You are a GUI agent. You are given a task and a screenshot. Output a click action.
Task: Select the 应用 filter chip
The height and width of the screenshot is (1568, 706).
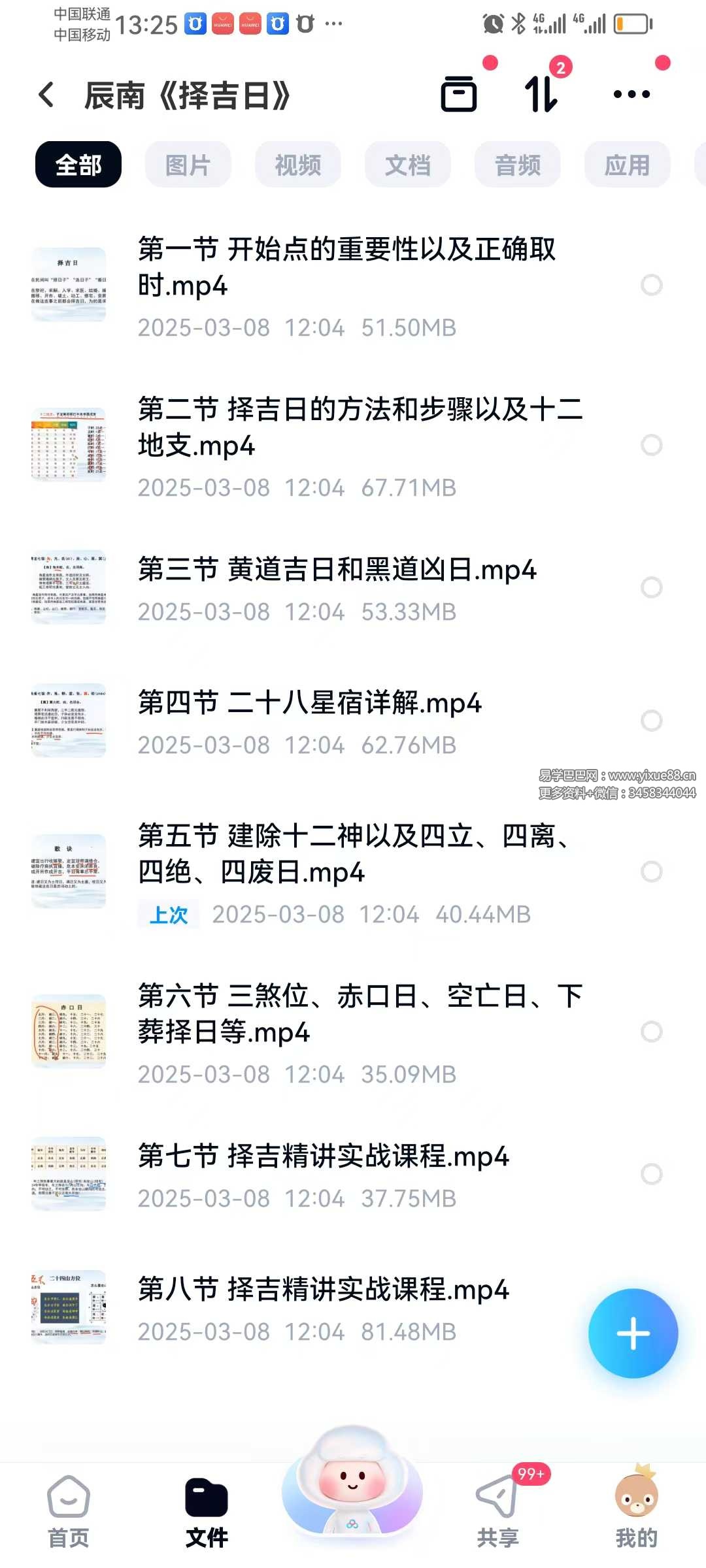point(627,165)
